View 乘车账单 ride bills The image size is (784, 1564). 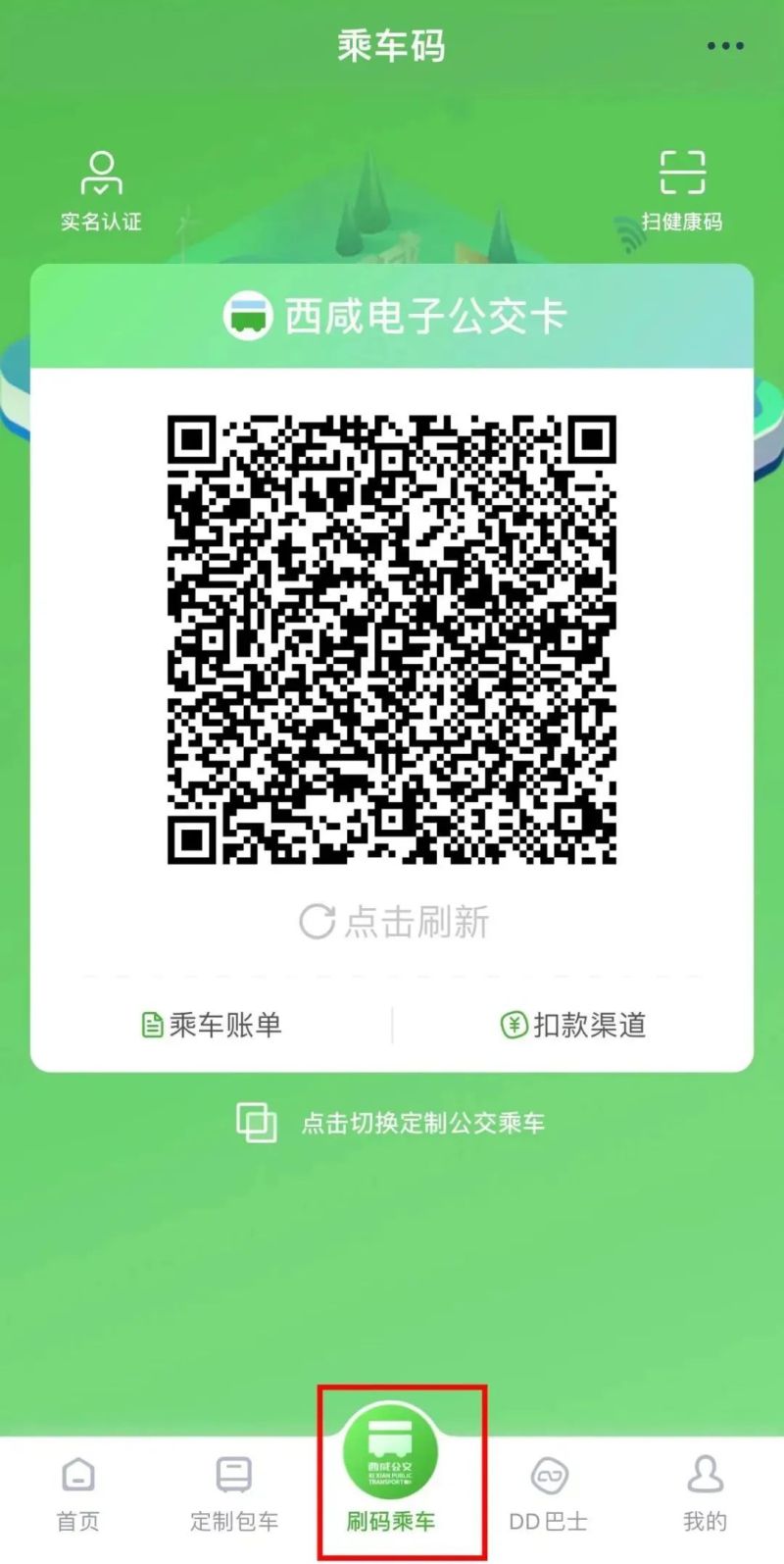click(212, 1025)
